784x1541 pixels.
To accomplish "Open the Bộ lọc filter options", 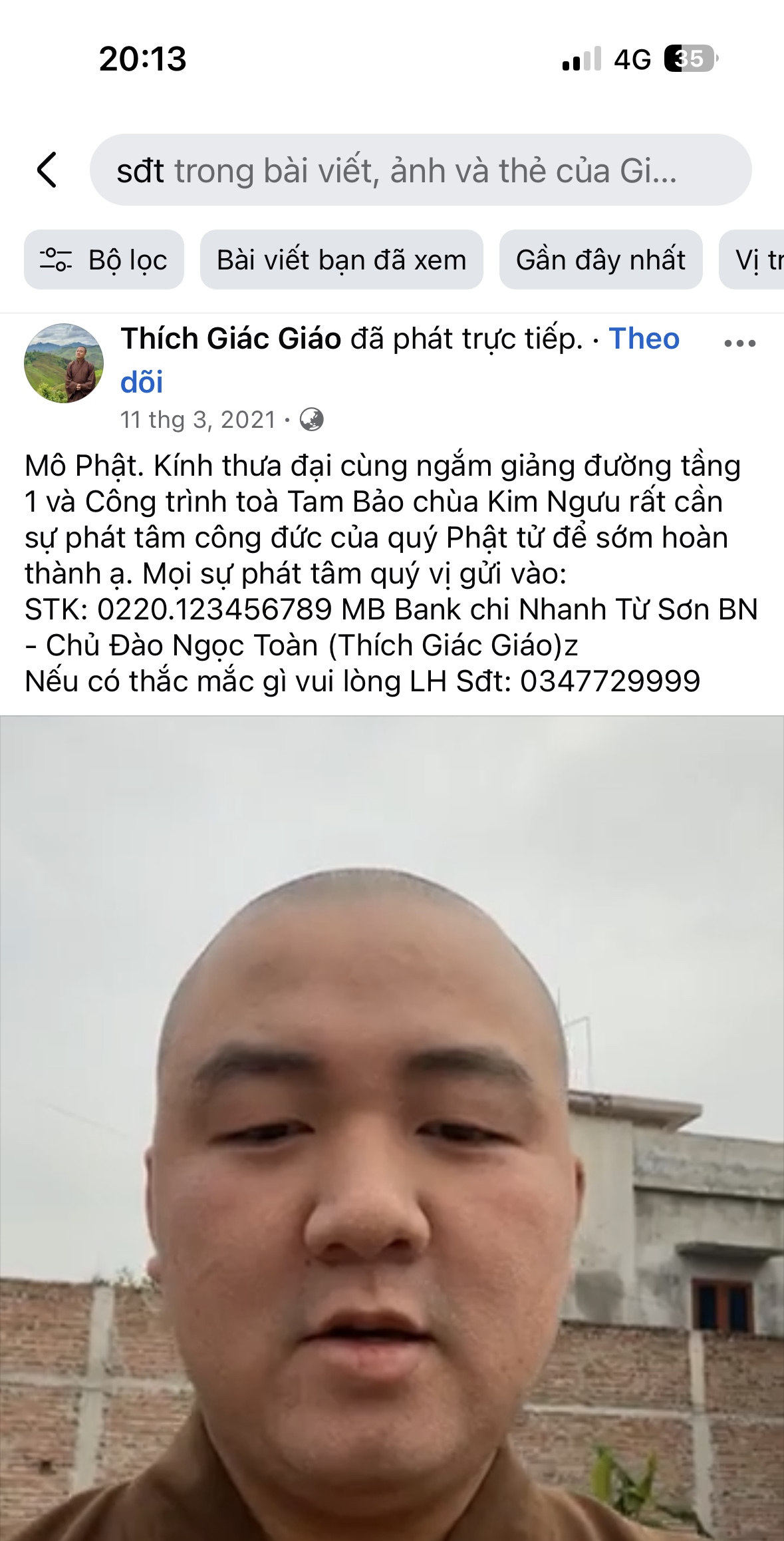I will click(x=104, y=260).
